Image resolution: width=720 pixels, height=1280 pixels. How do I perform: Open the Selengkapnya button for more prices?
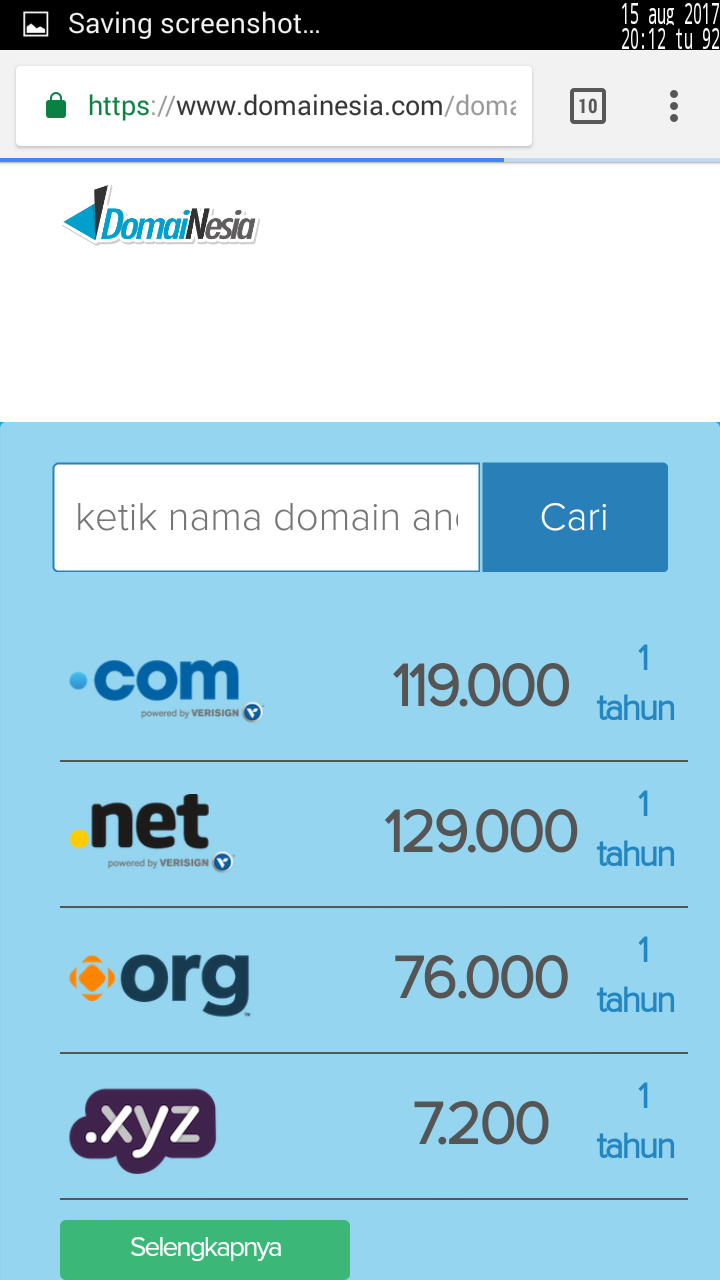[205, 1248]
